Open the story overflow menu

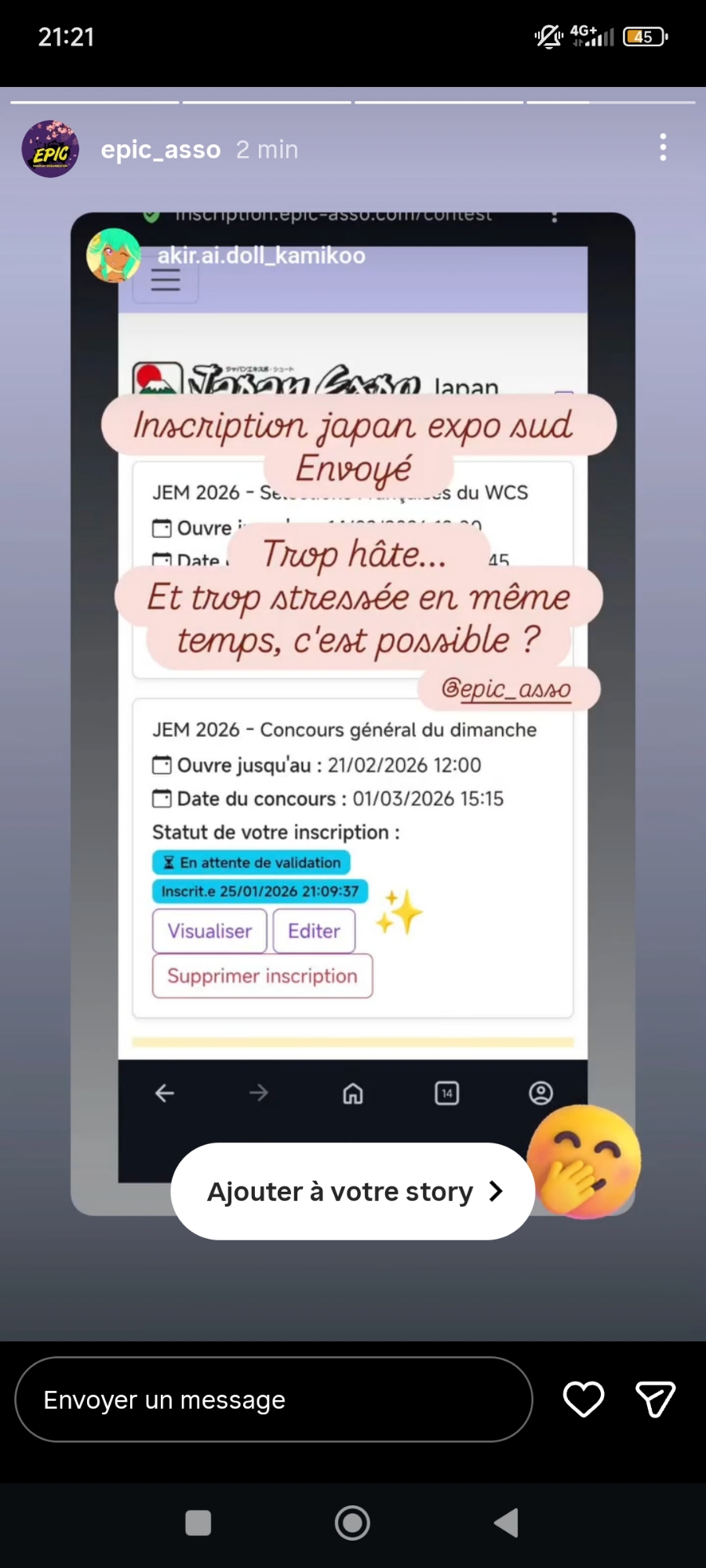pyautogui.click(x=663, y=147)
